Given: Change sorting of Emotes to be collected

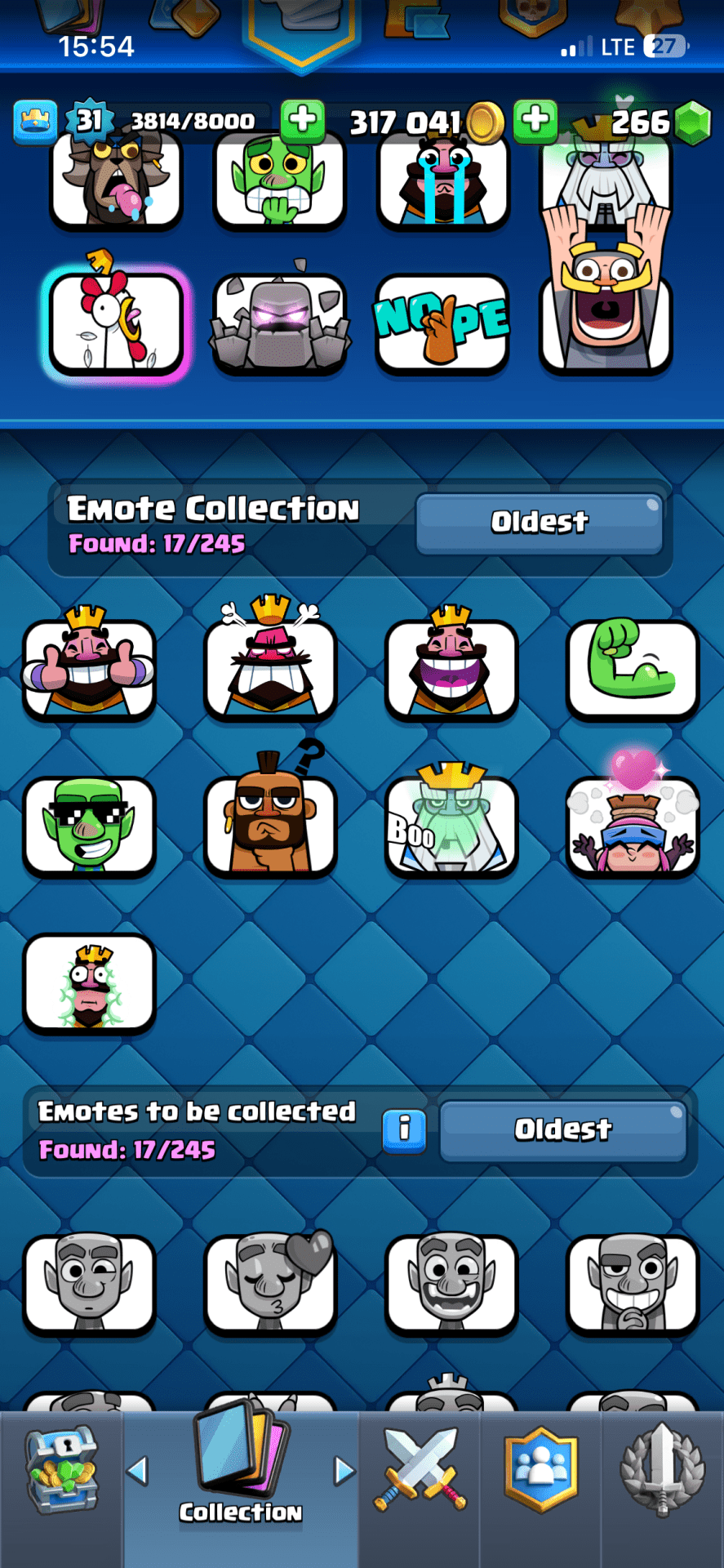Looking at the screenshot, I should tap(562, 1130).
